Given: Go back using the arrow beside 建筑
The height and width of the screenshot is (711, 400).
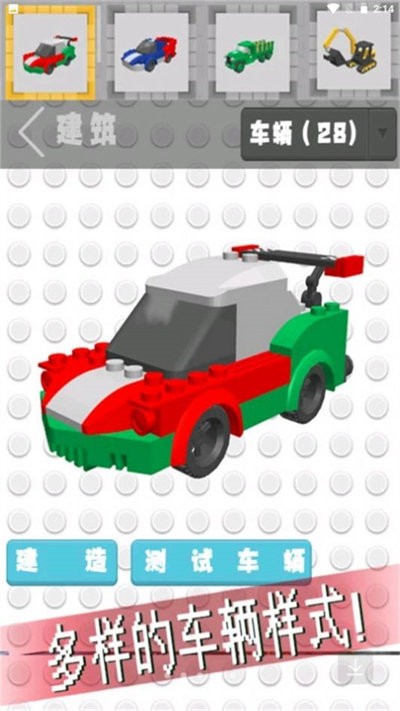Looking at the screenshot, I should (x=31, y=132).
